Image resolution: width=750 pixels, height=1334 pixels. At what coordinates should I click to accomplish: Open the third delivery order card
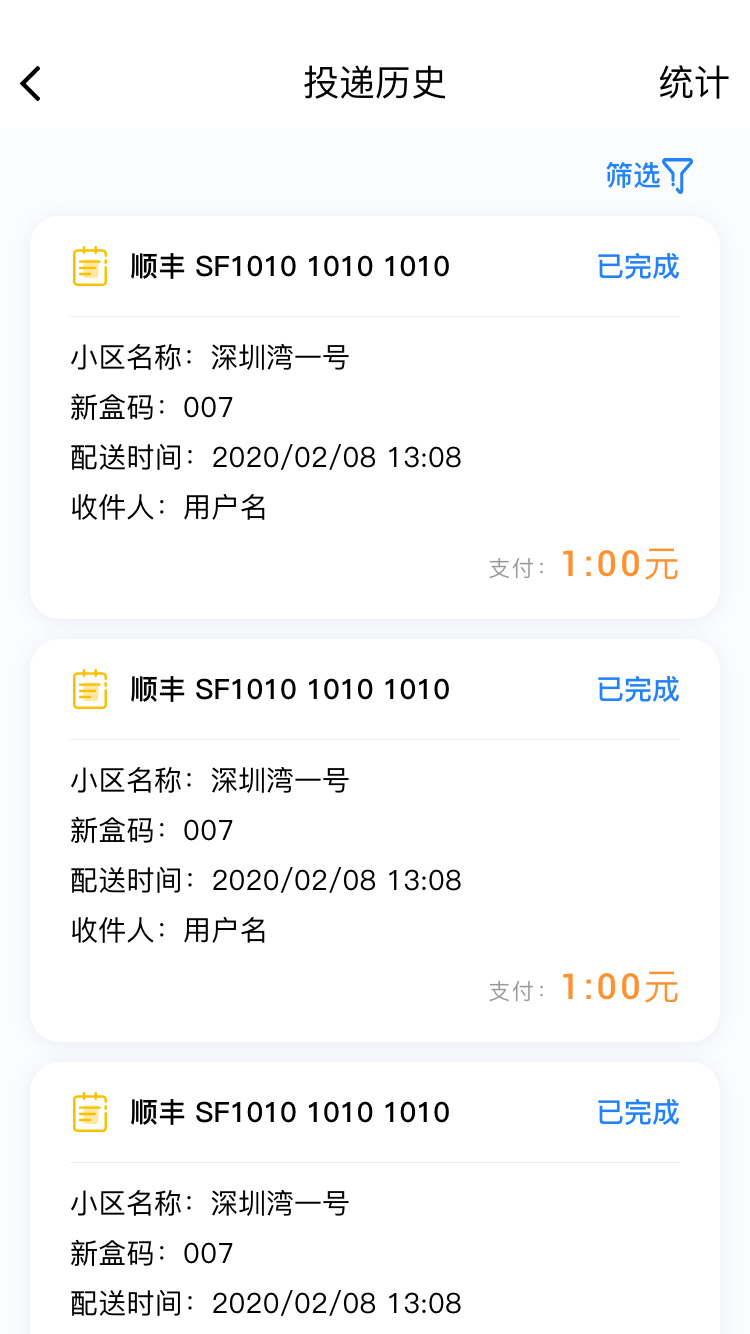pos(374,1200)
